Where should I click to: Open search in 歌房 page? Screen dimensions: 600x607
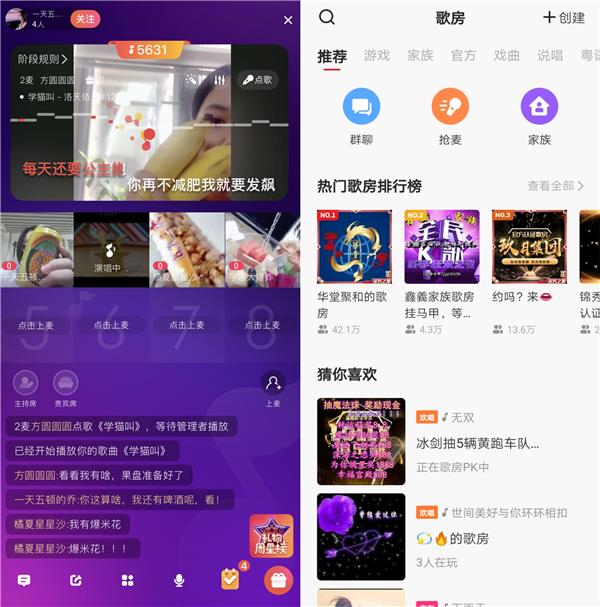[327, 17]
